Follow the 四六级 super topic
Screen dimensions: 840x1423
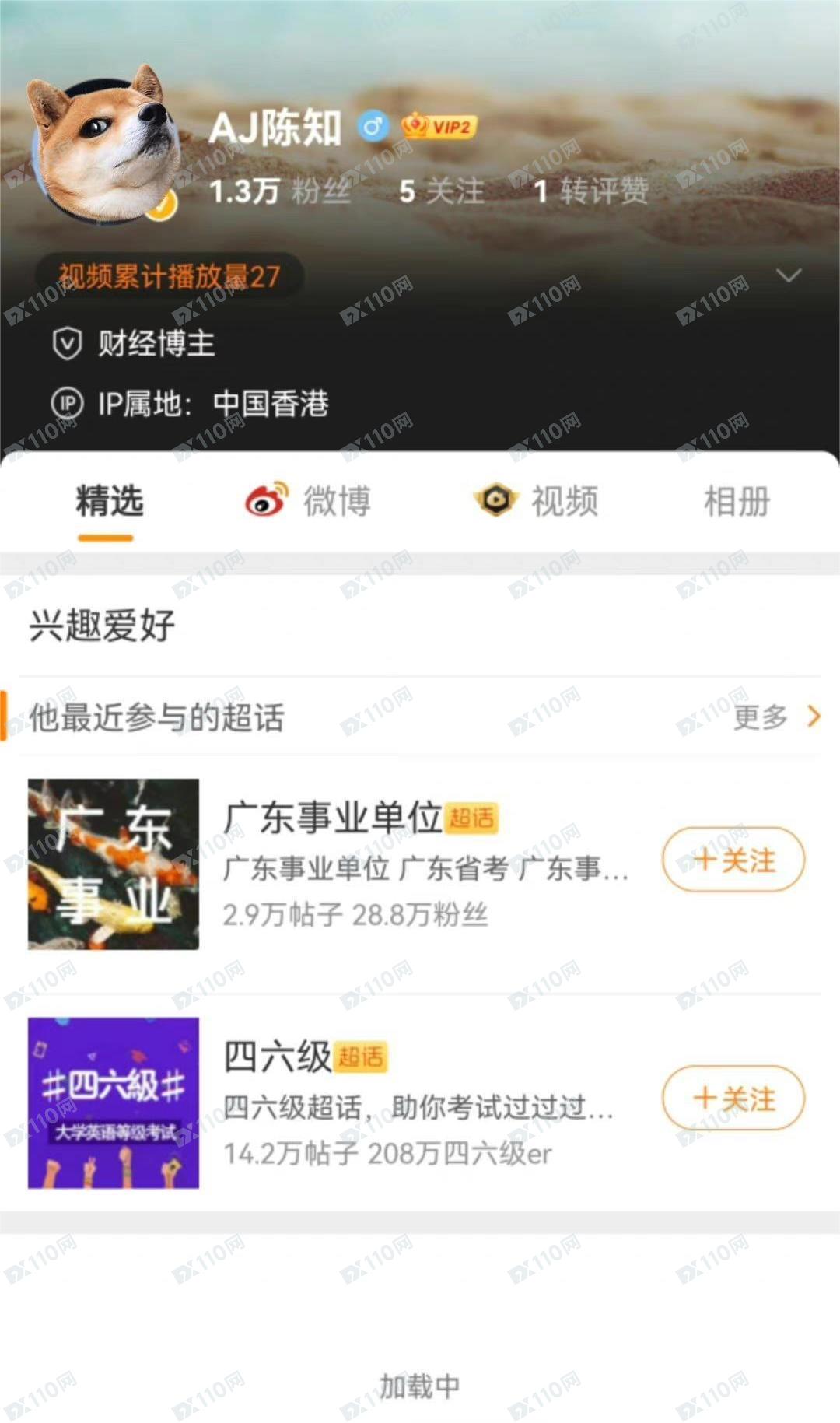(733, 1099)
